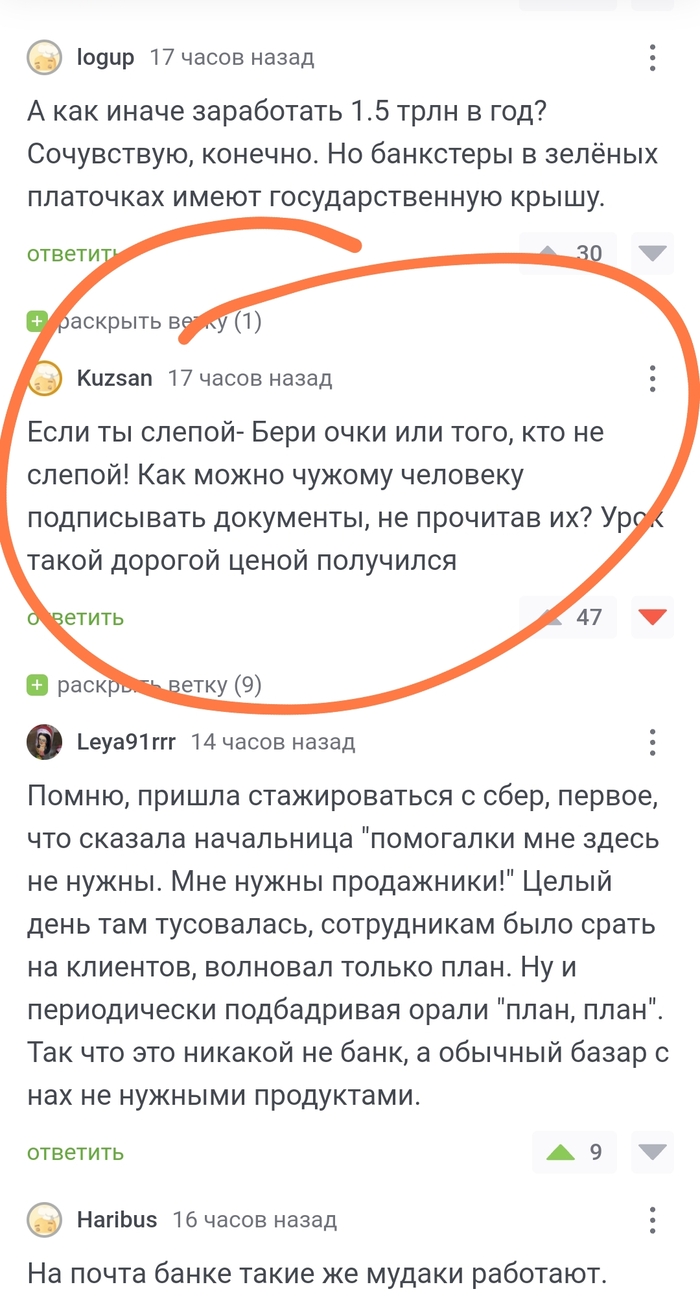Screen dimensions: 700x1300
Task: Upvote logup's comment
Action: tap(547, 253)
